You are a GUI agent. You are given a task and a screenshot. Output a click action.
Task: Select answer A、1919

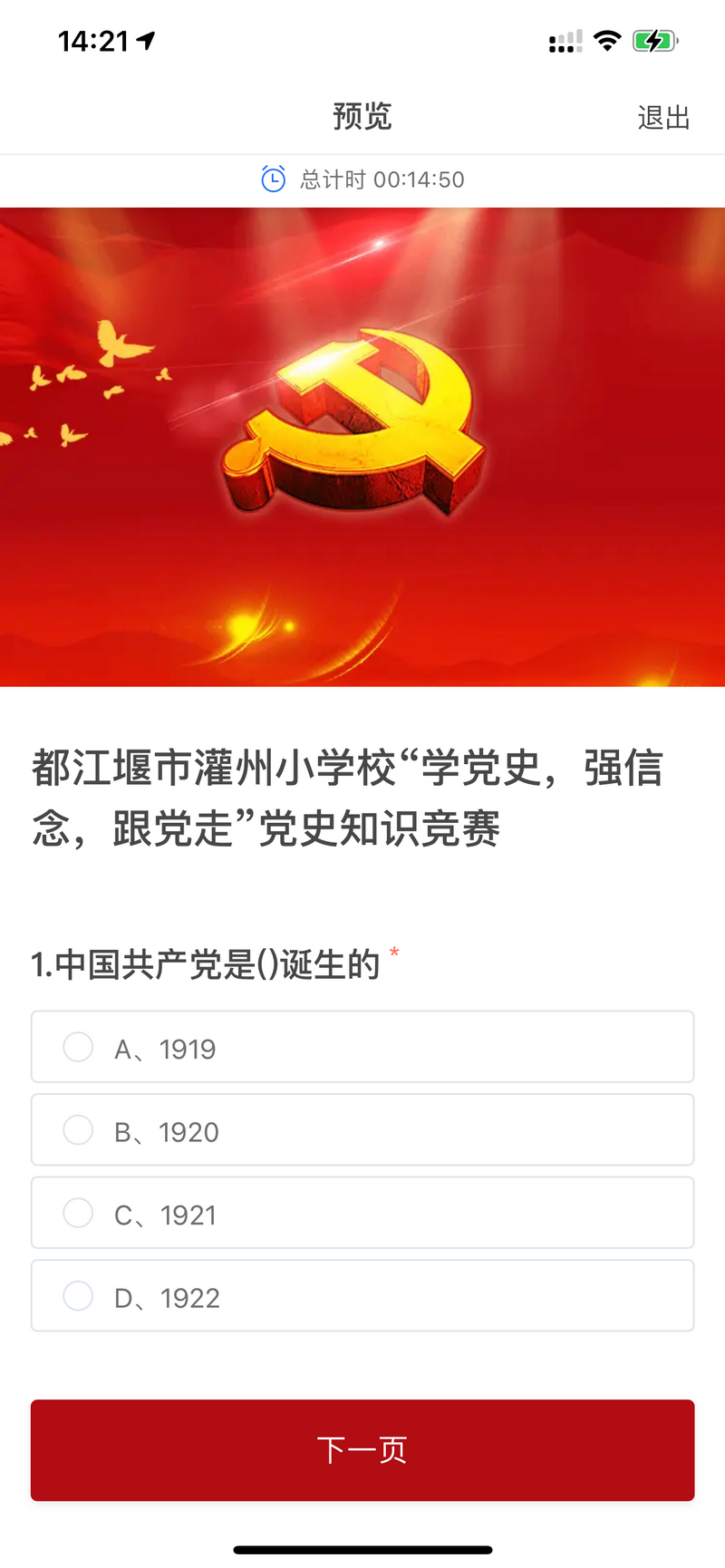[x=78, y=1047]
